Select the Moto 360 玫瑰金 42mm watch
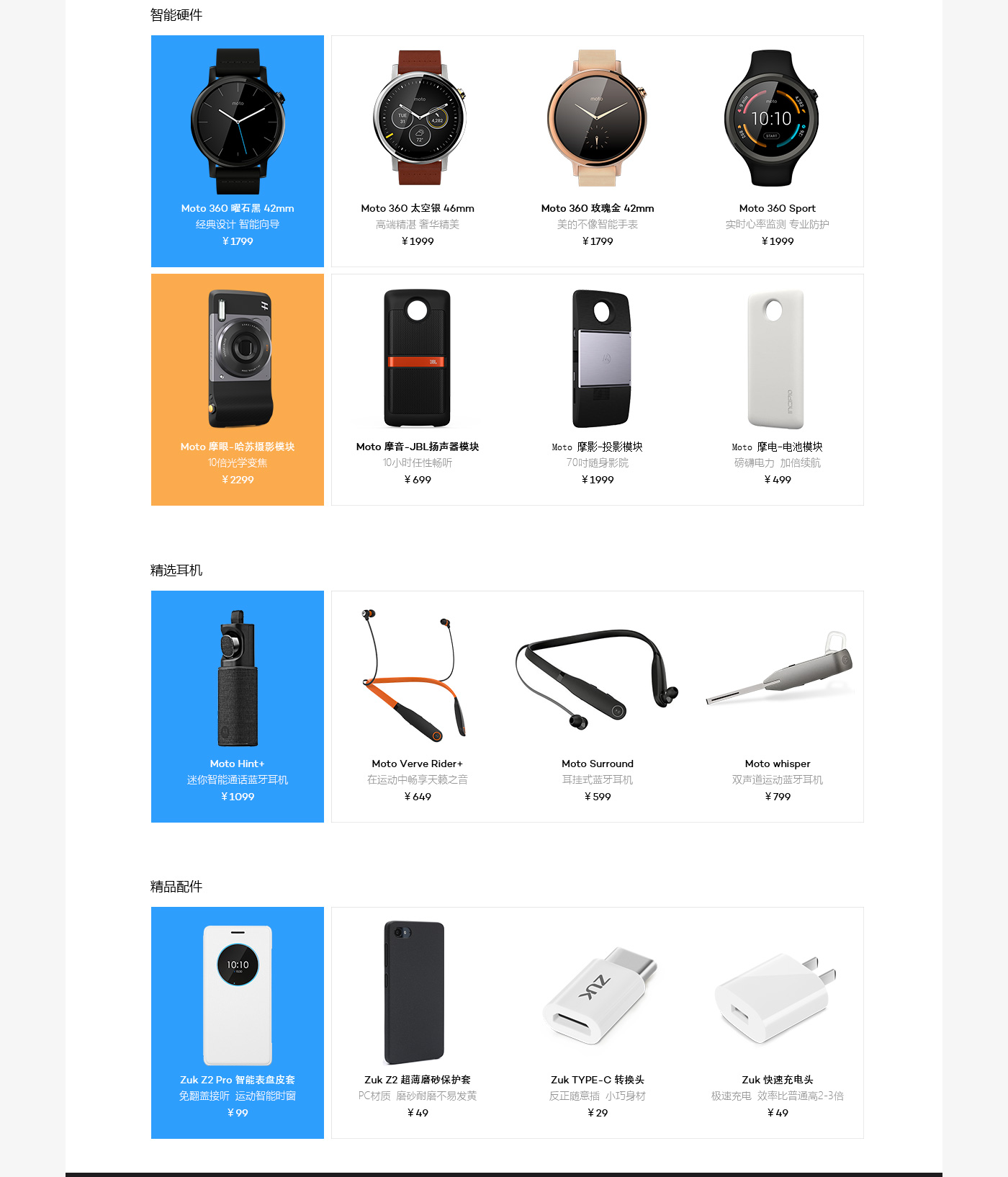 598,151
